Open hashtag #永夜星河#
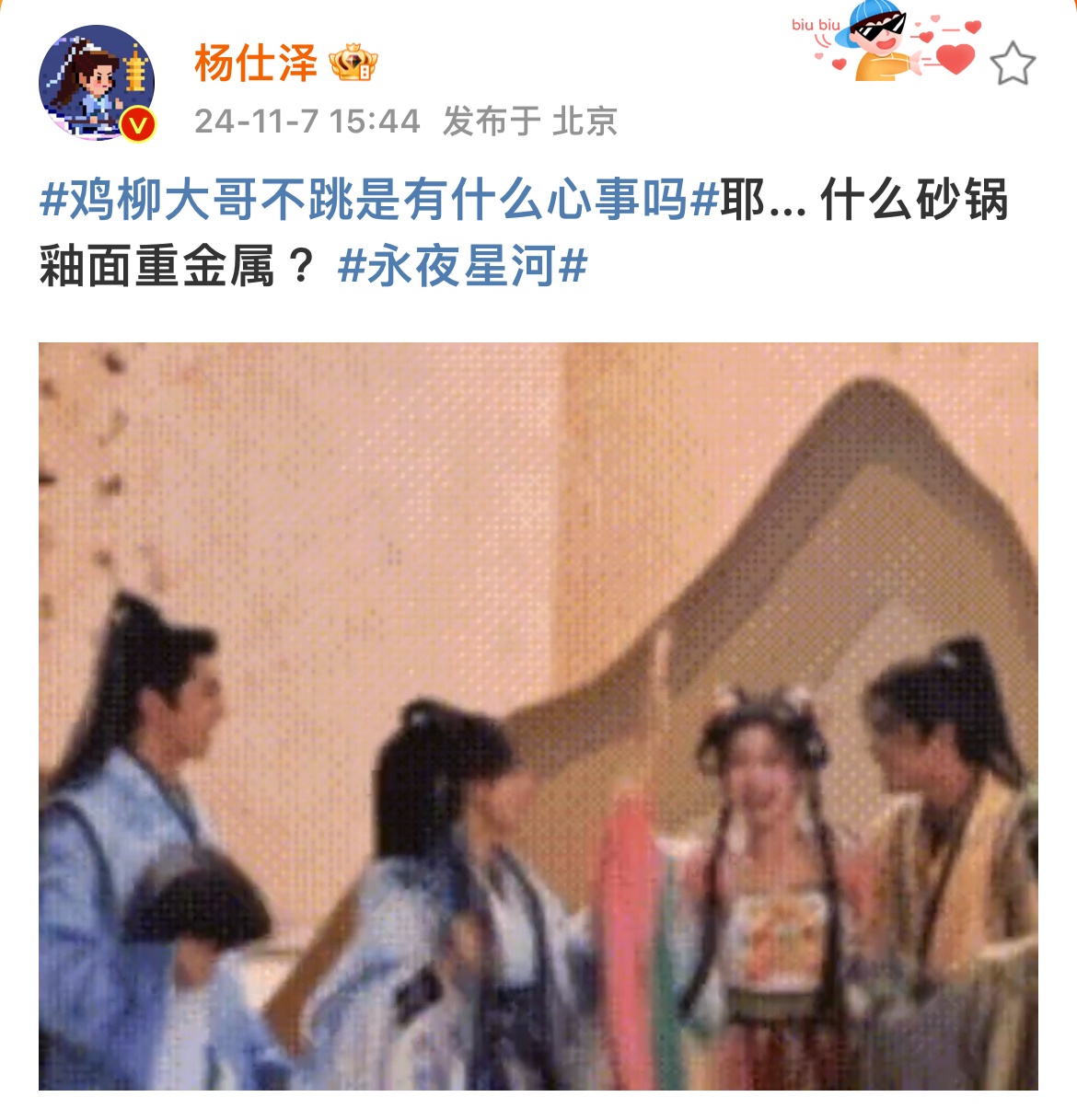Image resolution: width=1077 pixels, height=1120 pixels. pyautogui.click(x=462, y=268)
